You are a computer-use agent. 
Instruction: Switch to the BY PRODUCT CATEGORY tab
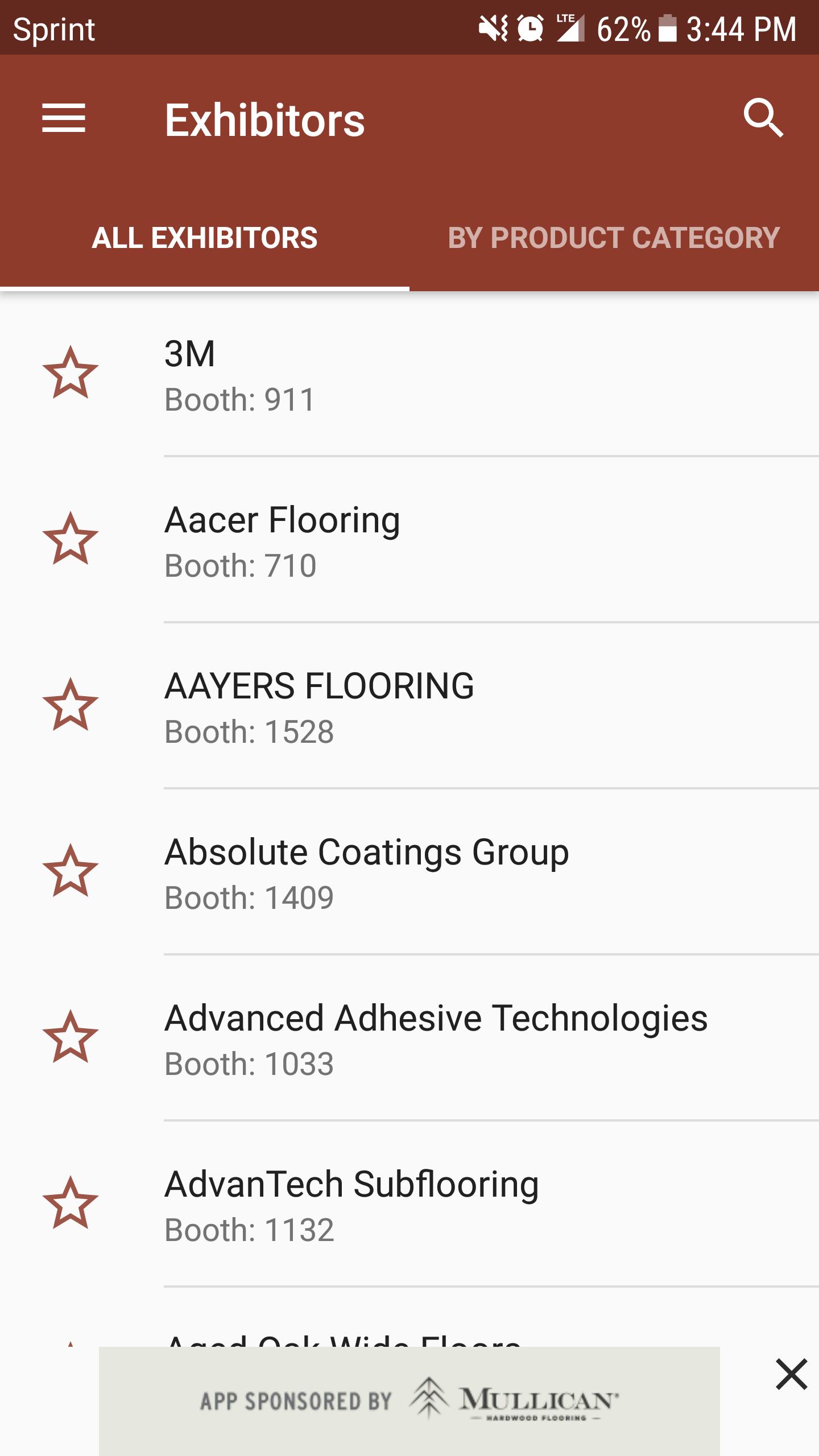tap(613, 239)
